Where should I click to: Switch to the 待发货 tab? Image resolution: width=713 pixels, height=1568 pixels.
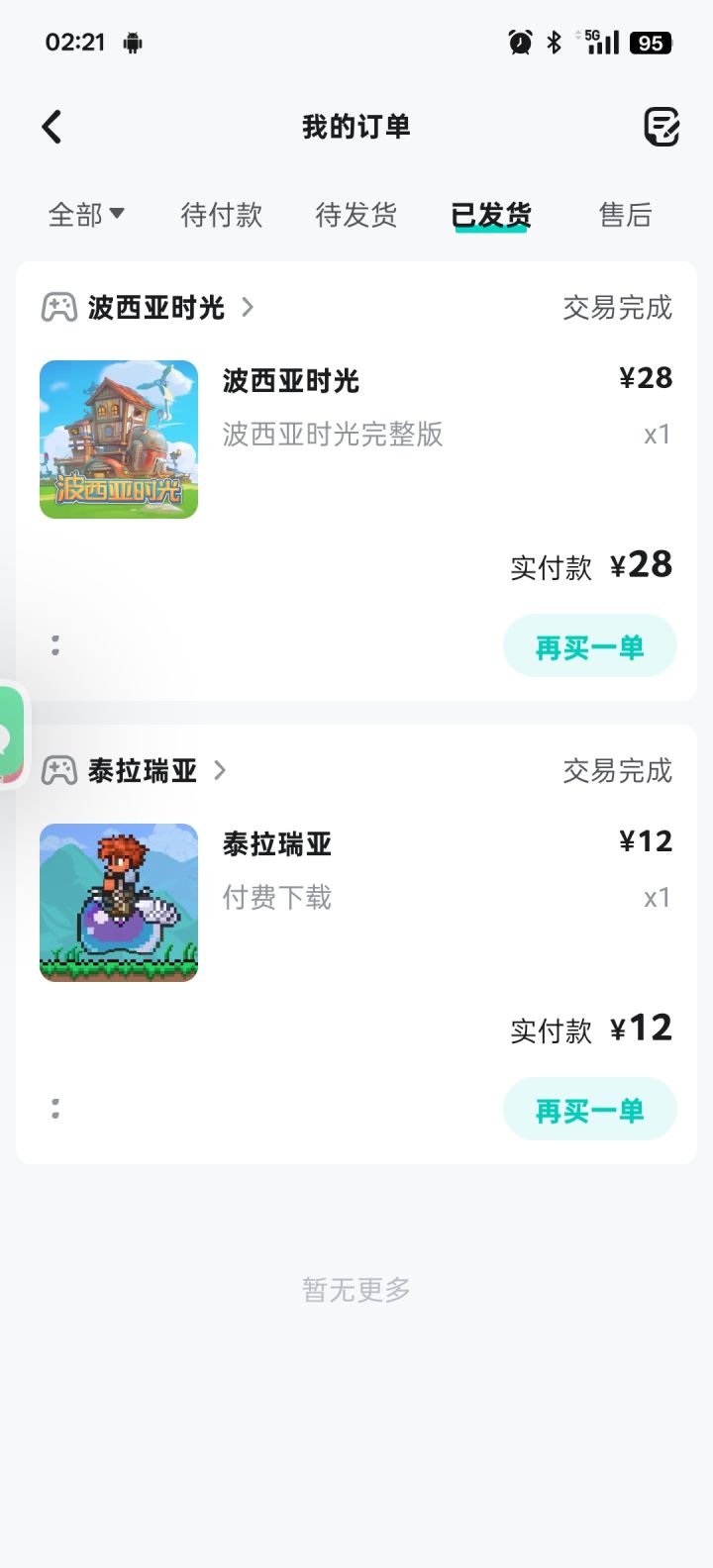pos(356,215)
